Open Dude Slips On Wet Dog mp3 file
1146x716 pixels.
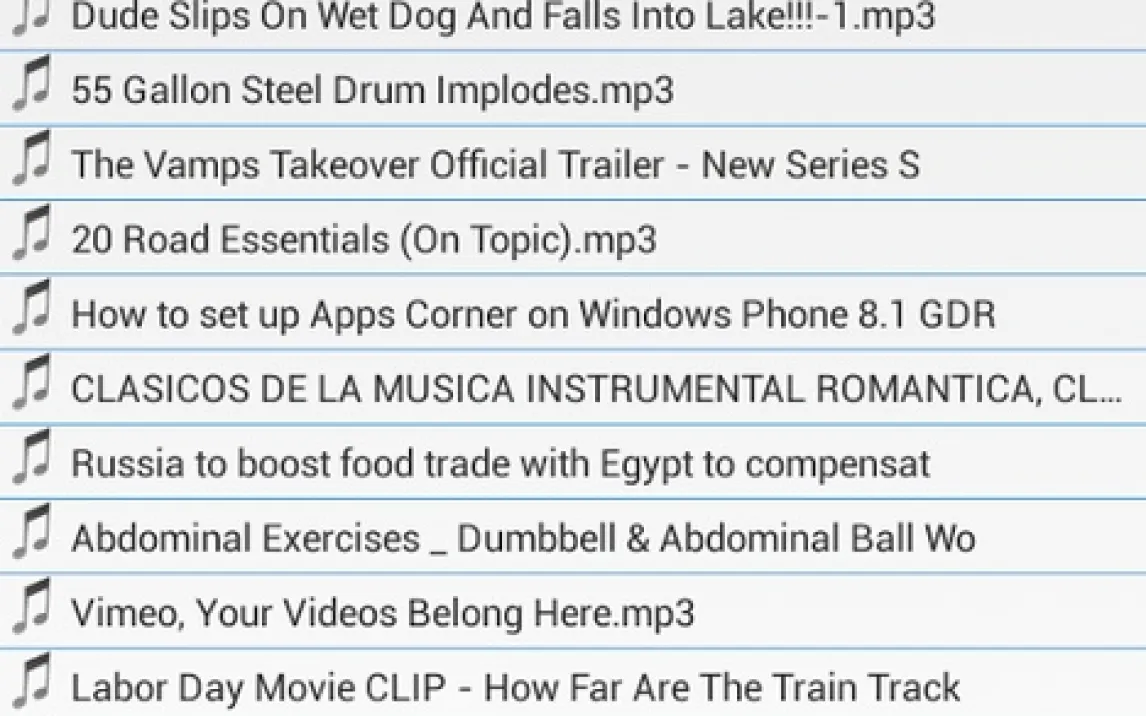pyautogui.click(x=503, y=17)
